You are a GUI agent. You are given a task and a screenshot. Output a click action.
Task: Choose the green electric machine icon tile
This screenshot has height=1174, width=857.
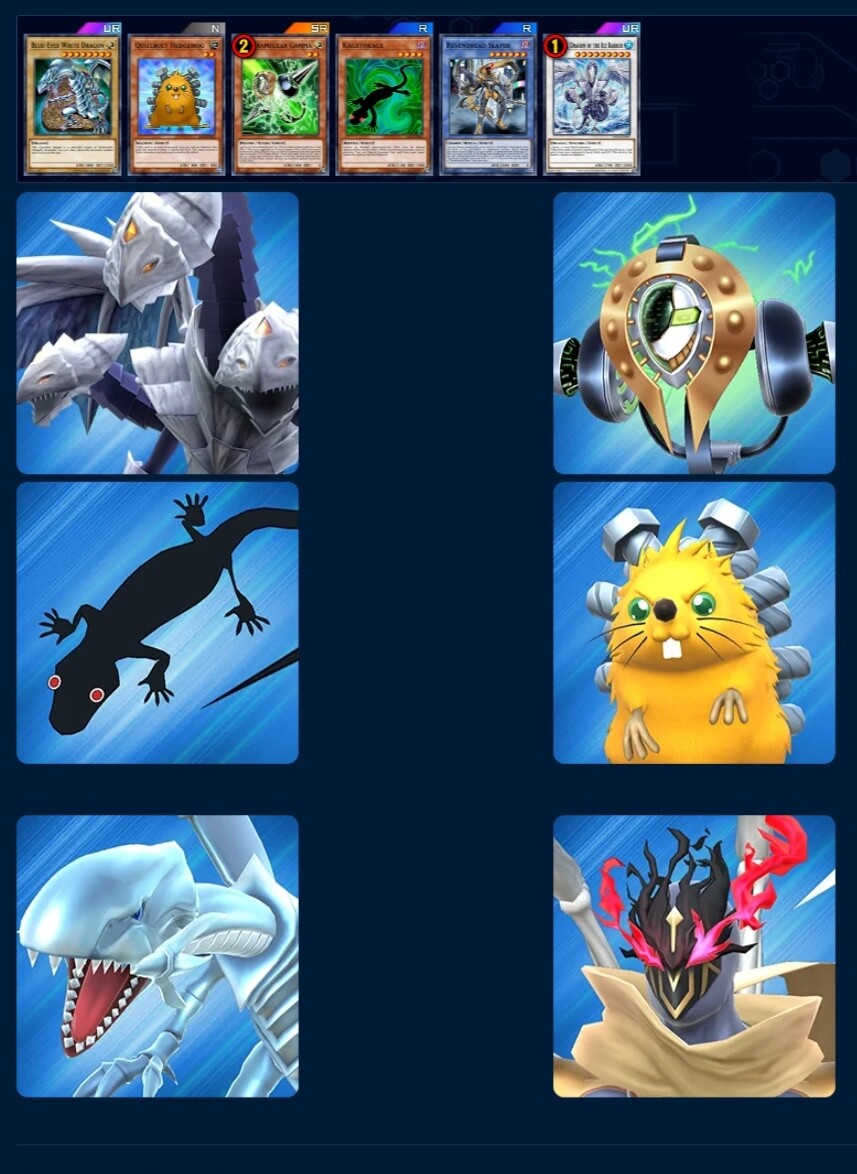pyautogui.click(x=694, y=333)
